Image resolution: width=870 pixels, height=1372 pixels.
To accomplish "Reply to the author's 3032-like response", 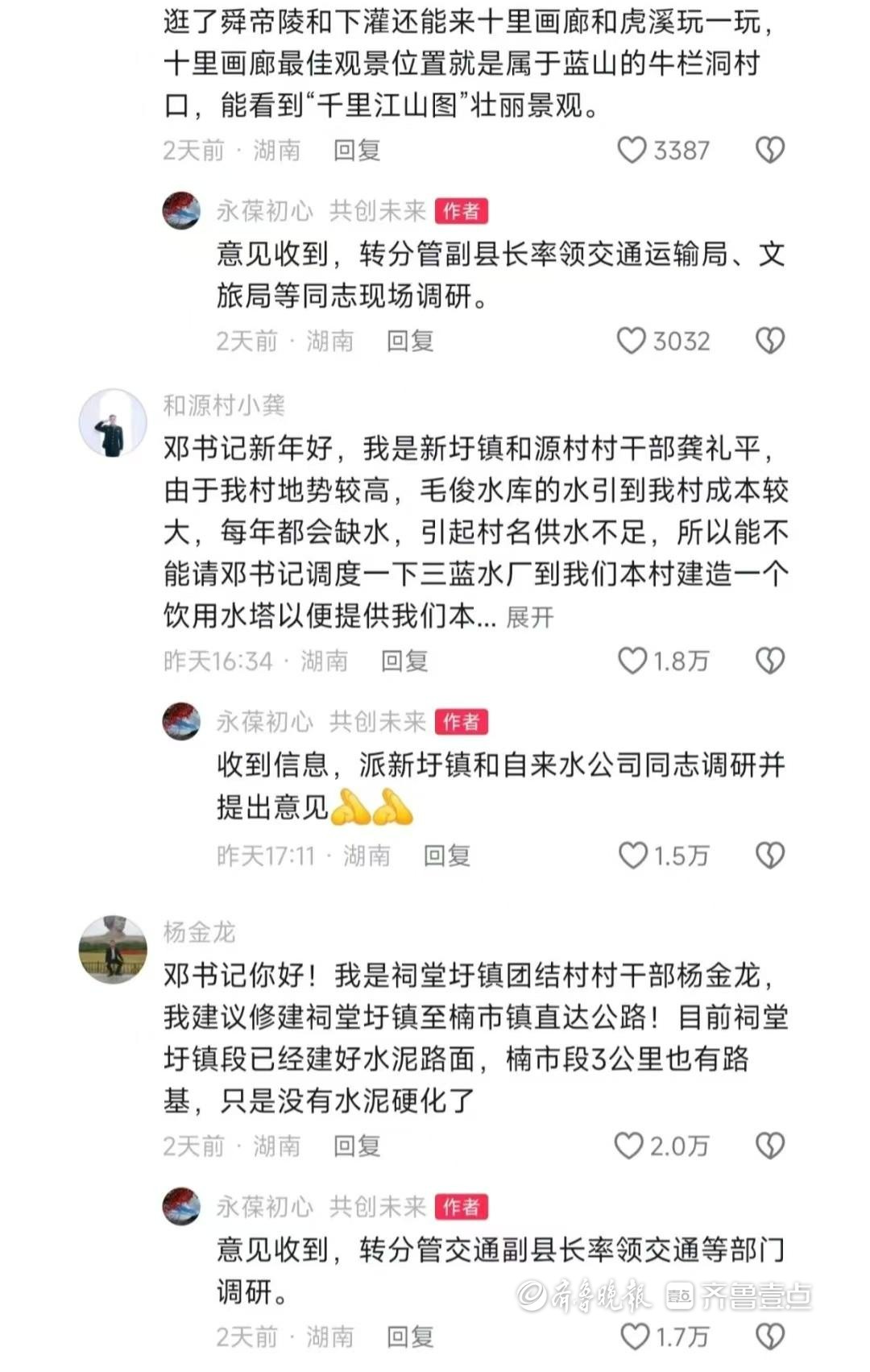I will click(410, 342).
